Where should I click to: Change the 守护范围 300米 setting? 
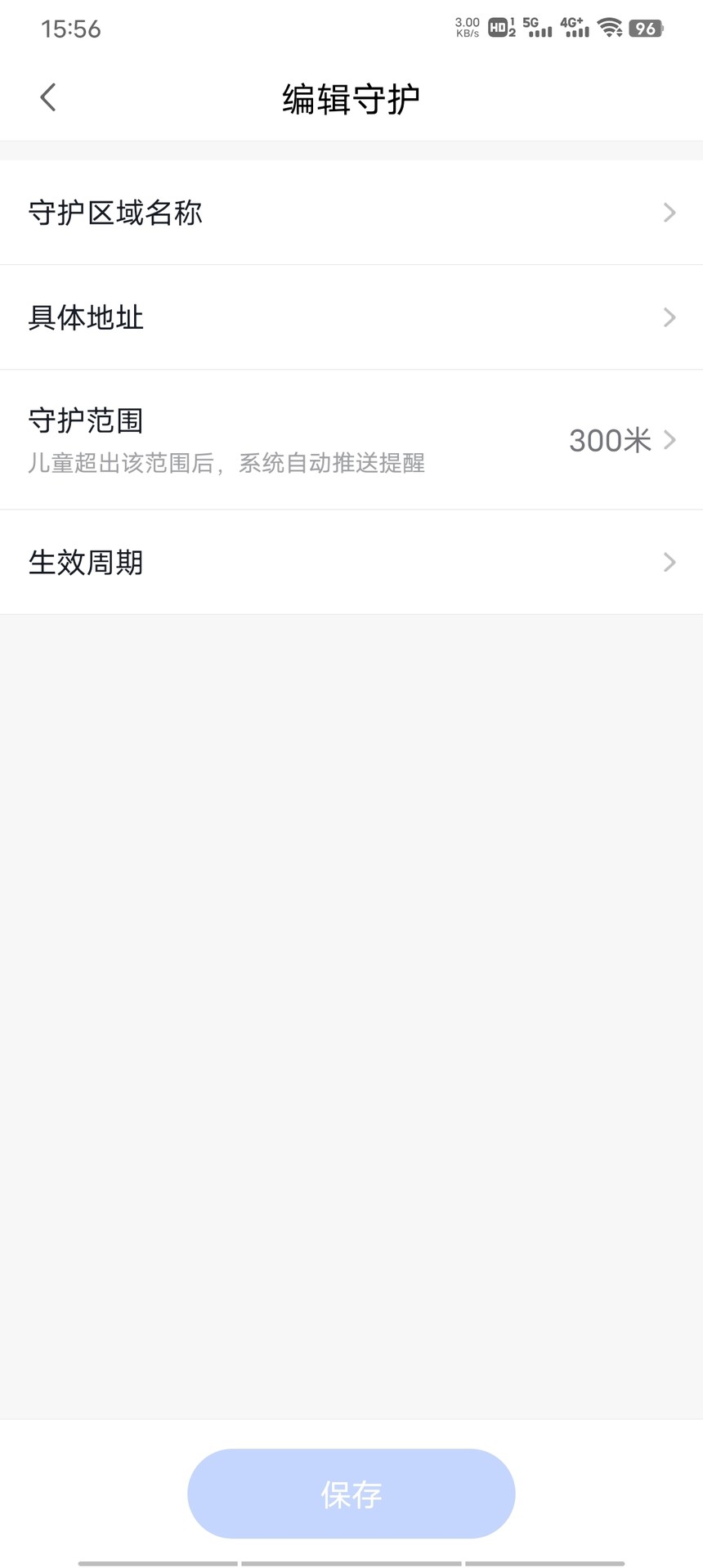(x=351, y=440)
